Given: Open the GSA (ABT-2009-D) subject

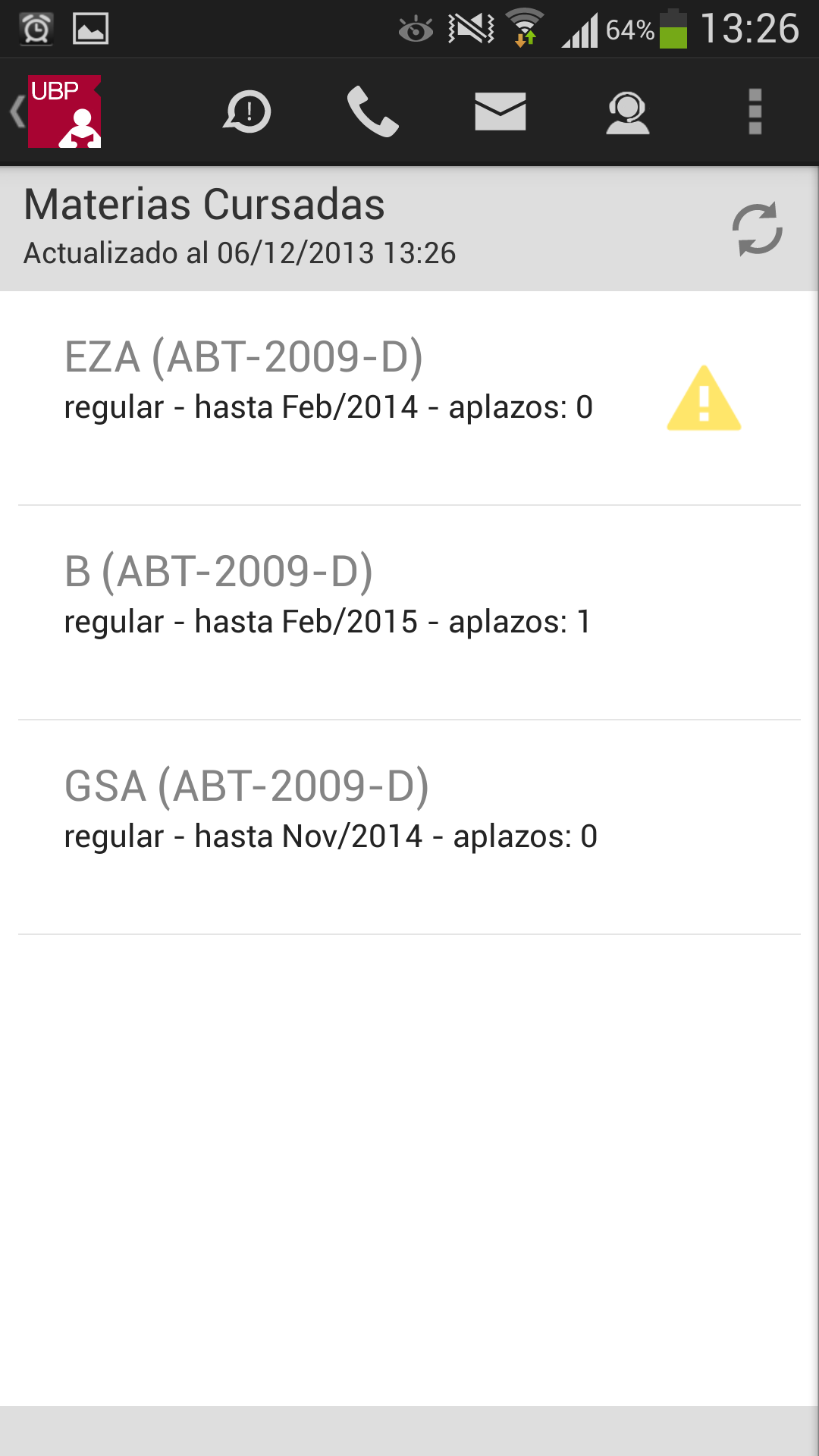Looking at the screenshot, I should (331, 811).
